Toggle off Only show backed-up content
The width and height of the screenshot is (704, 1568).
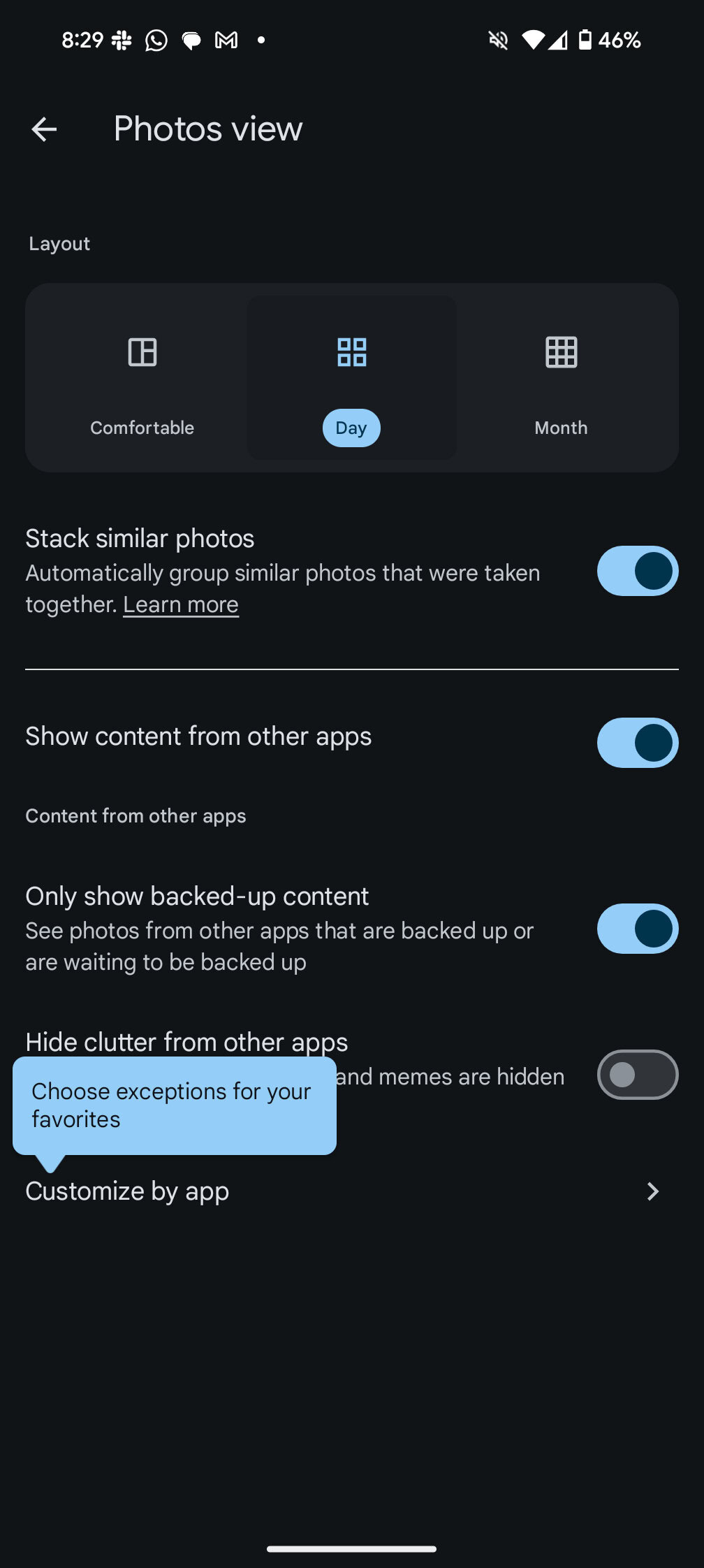tap(638, 929)
